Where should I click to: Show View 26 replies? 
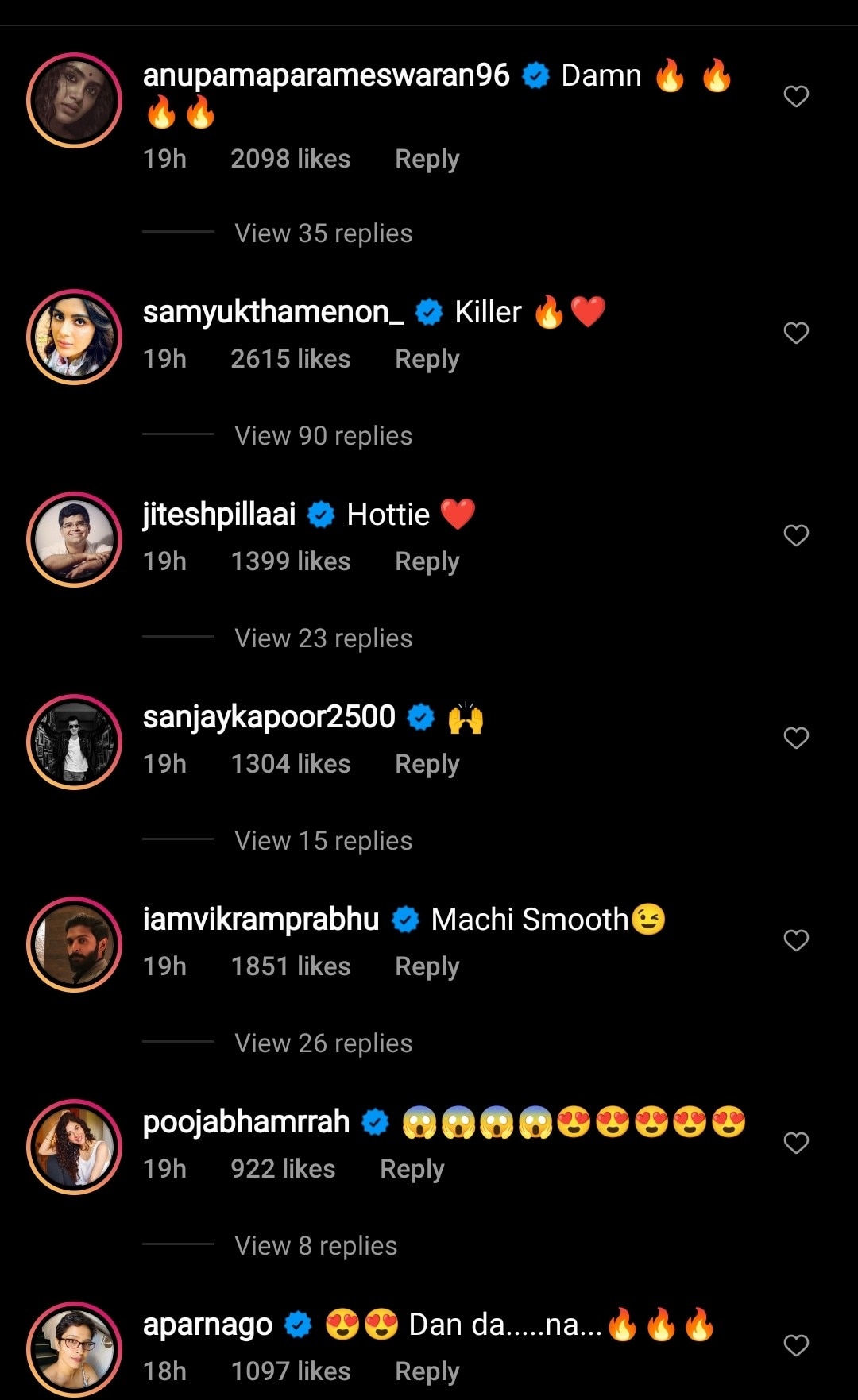(x=323, y=1043)
